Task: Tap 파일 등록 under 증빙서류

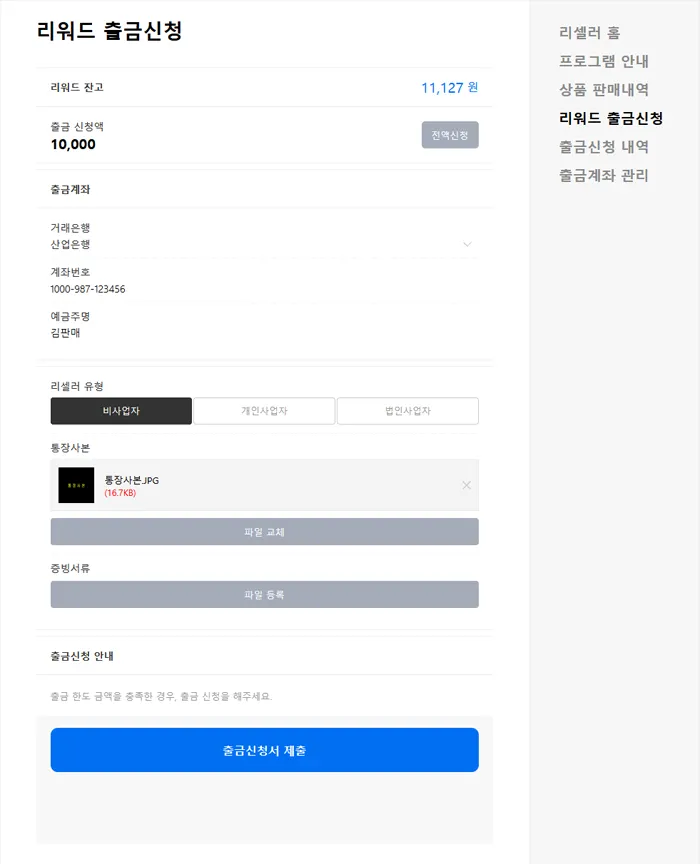Action: coord(264,595)
